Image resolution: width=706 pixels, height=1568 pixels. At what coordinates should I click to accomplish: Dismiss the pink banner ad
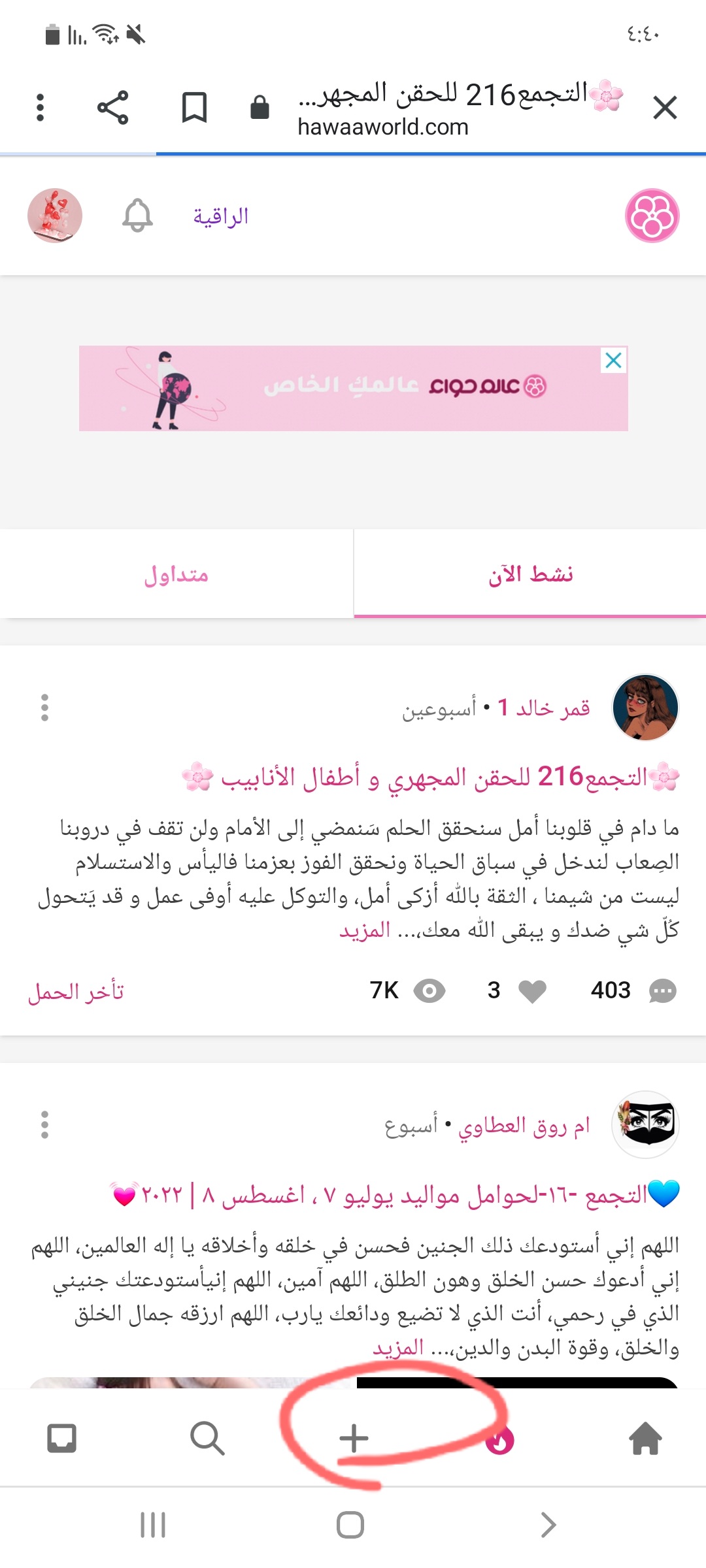(613, 360)
